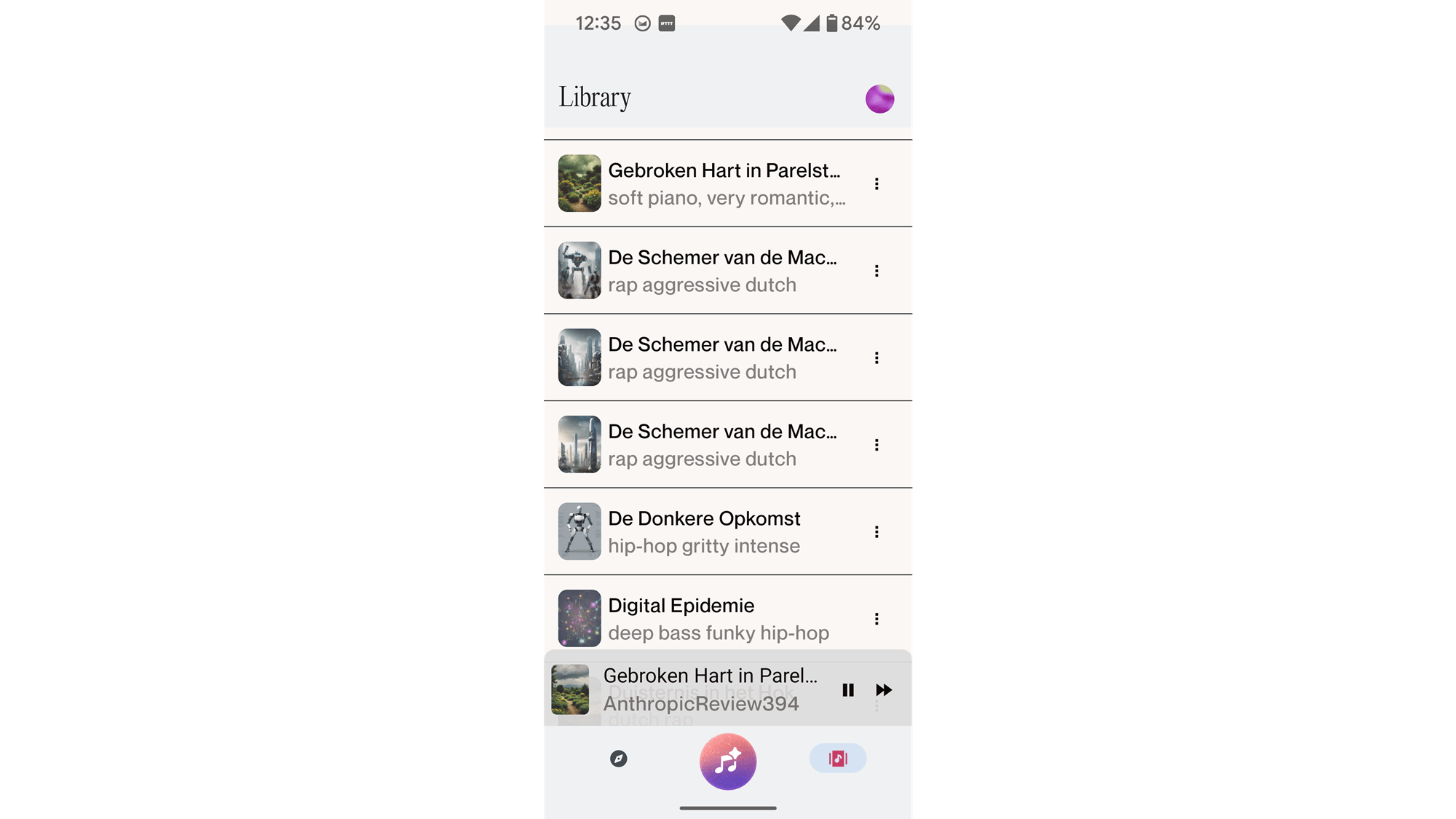Select the Library tab
Screen dimensions: 1456x819
pyautogui.click(x=837, y=759)
